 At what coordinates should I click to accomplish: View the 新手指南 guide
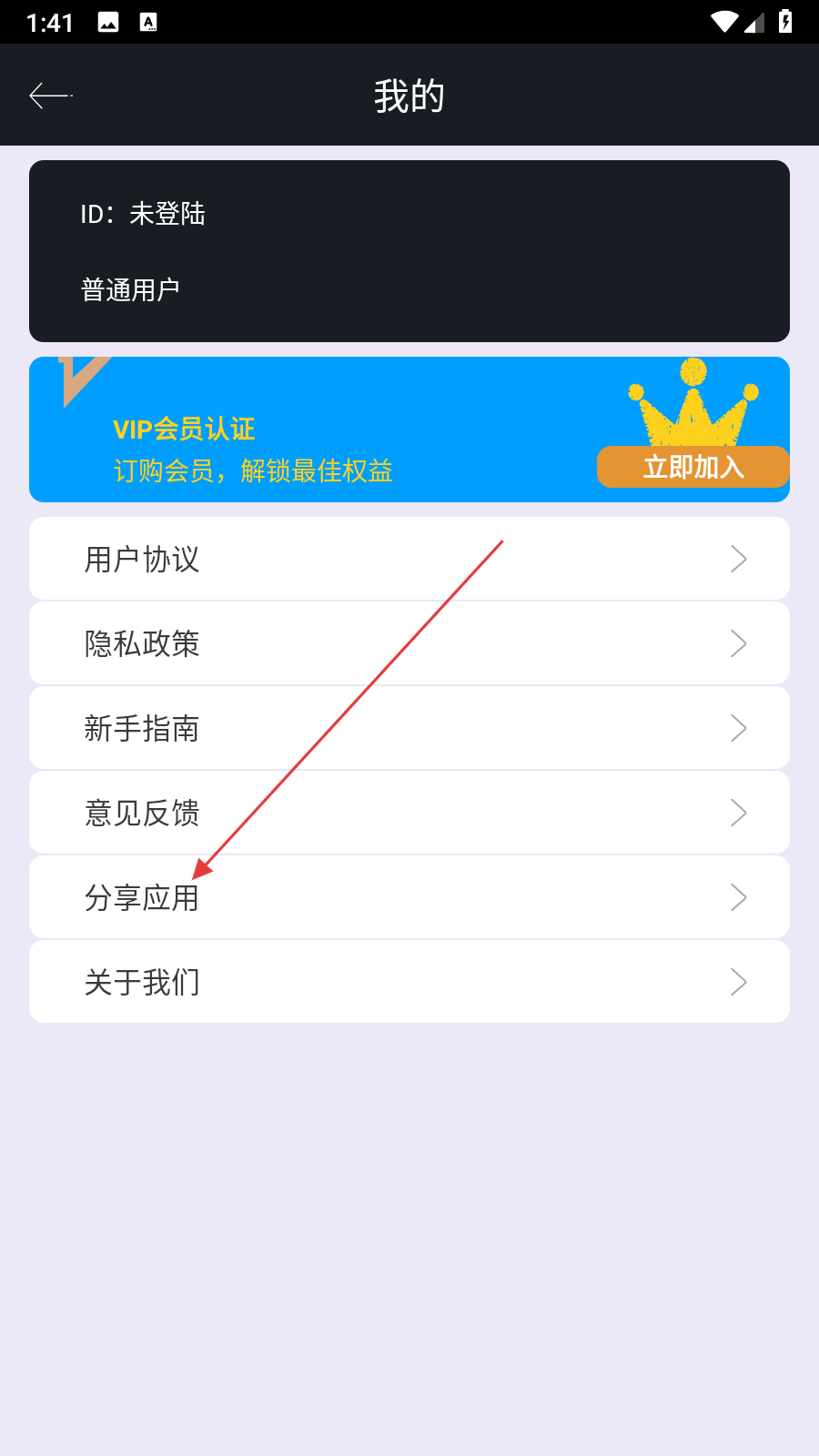(409, 728)
